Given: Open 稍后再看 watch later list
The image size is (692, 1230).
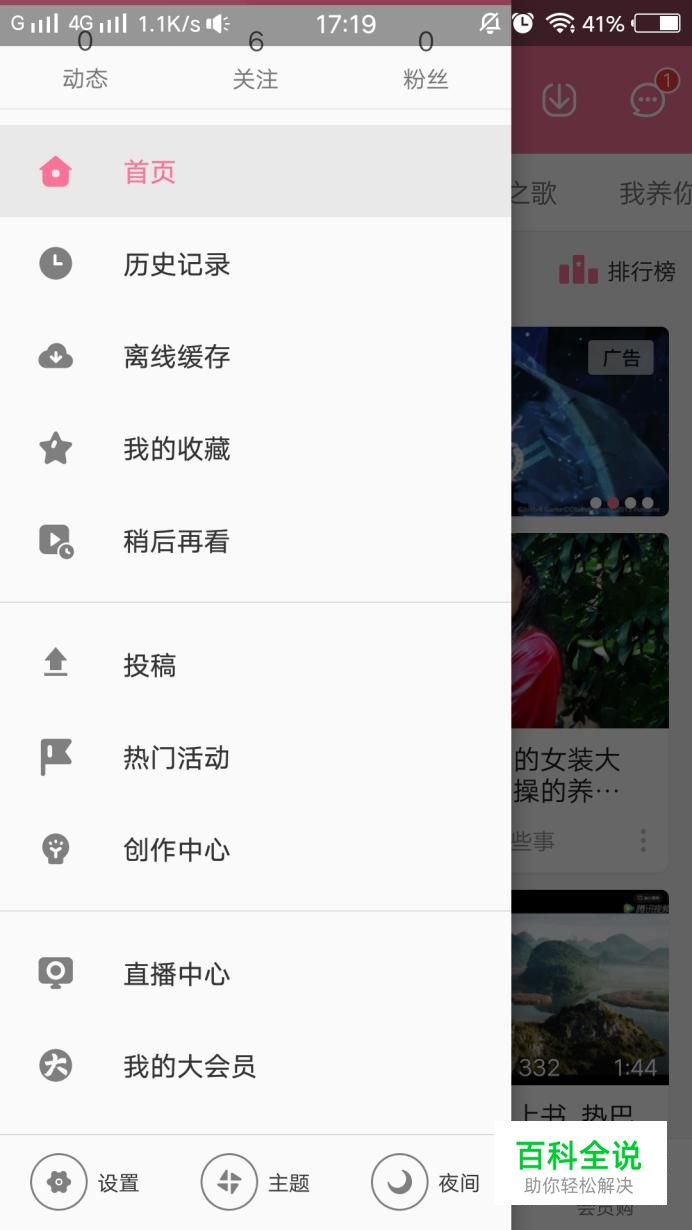Looking at the screenshot, I should click(176, 542).
